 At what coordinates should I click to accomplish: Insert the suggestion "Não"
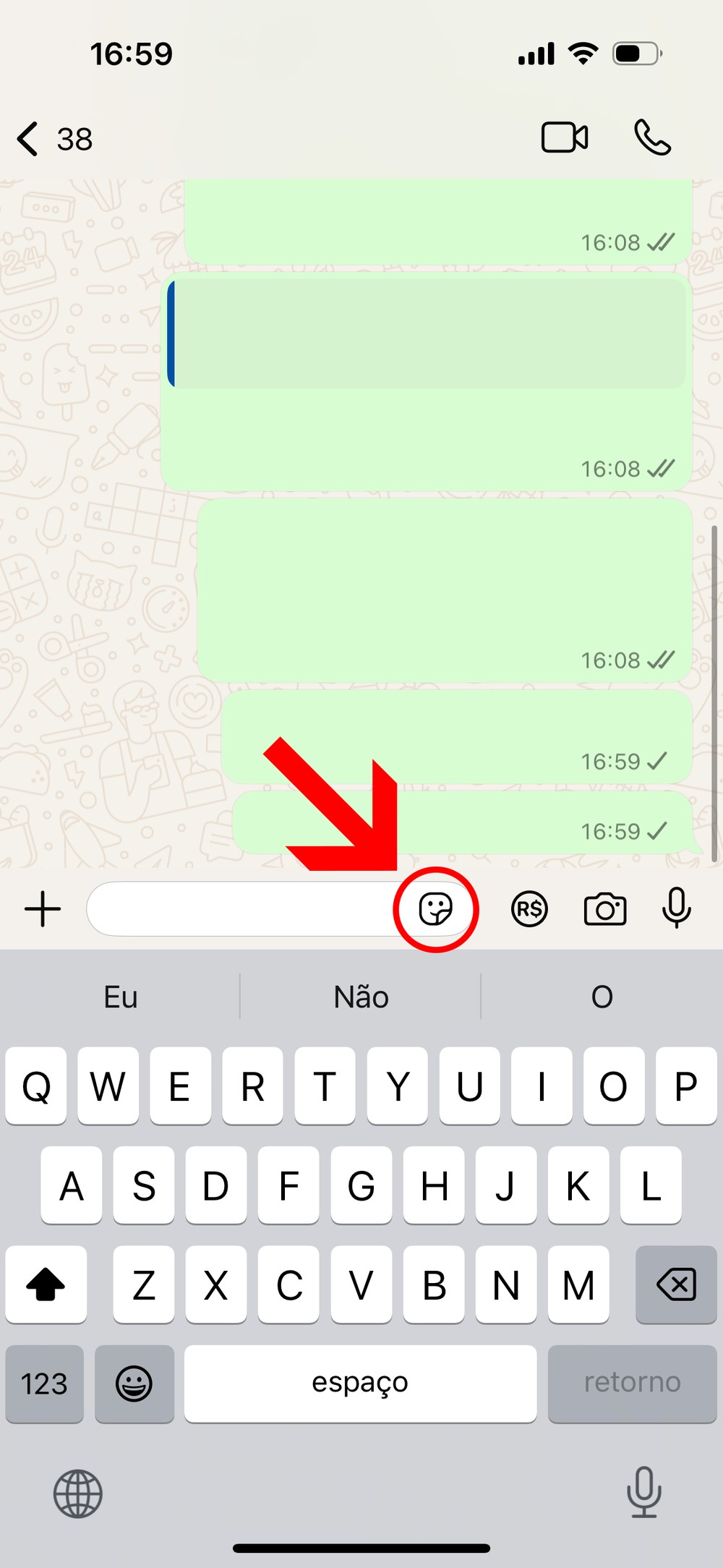(x=361, y=997)
